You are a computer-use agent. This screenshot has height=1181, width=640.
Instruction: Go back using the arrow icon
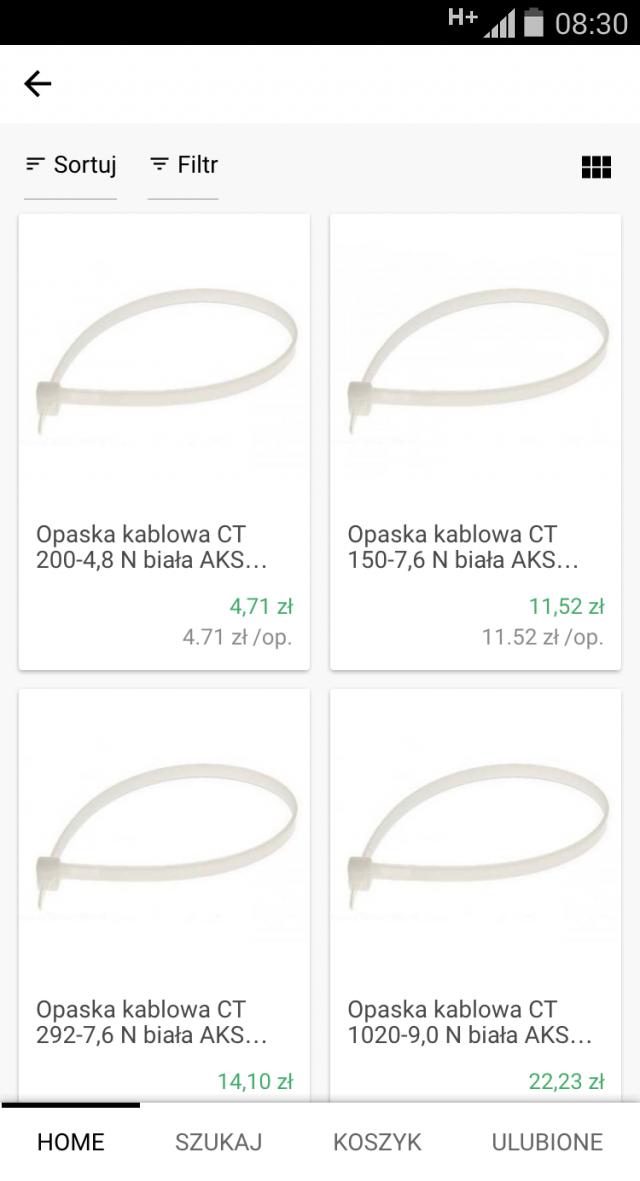(x=38, y=84)
